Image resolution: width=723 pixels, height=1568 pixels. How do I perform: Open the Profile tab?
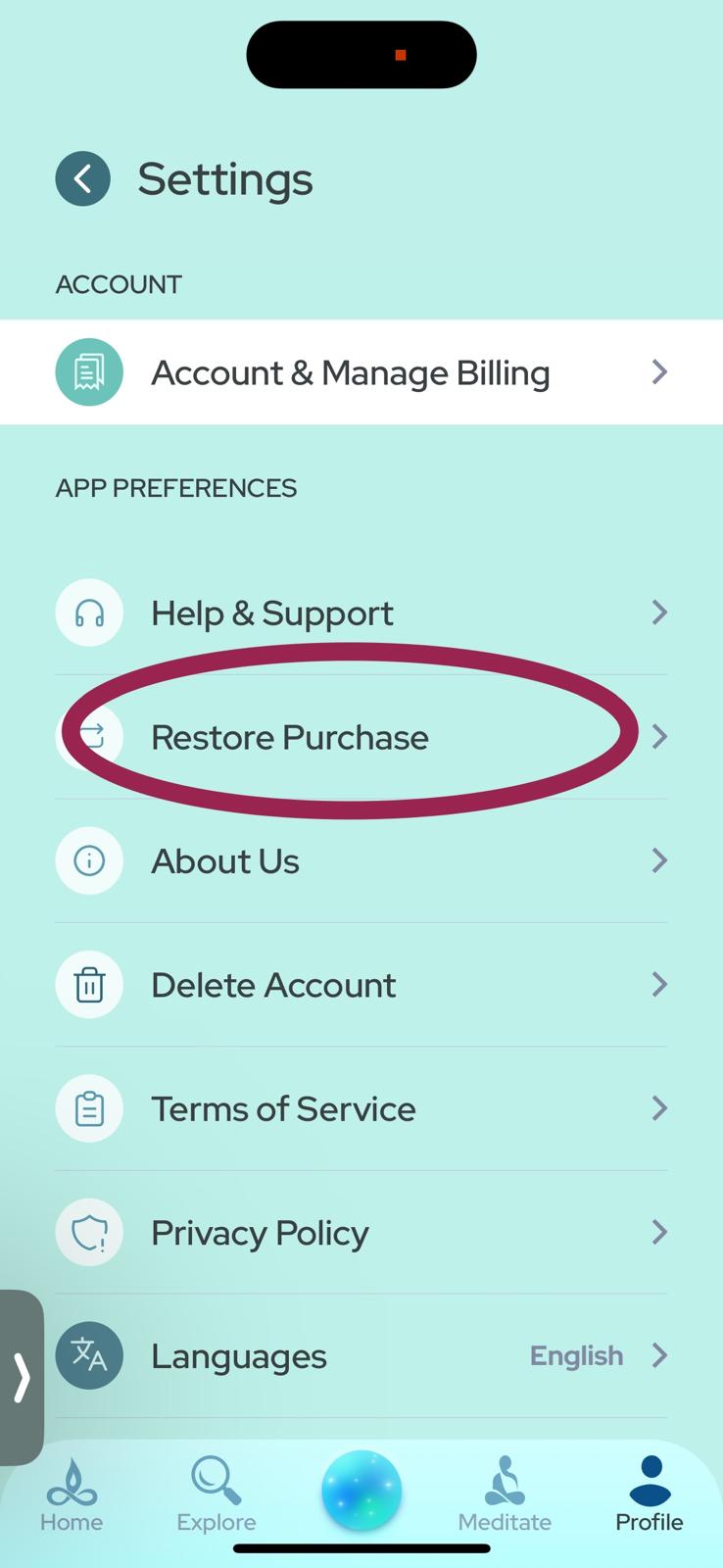[x=649, y=1495]
